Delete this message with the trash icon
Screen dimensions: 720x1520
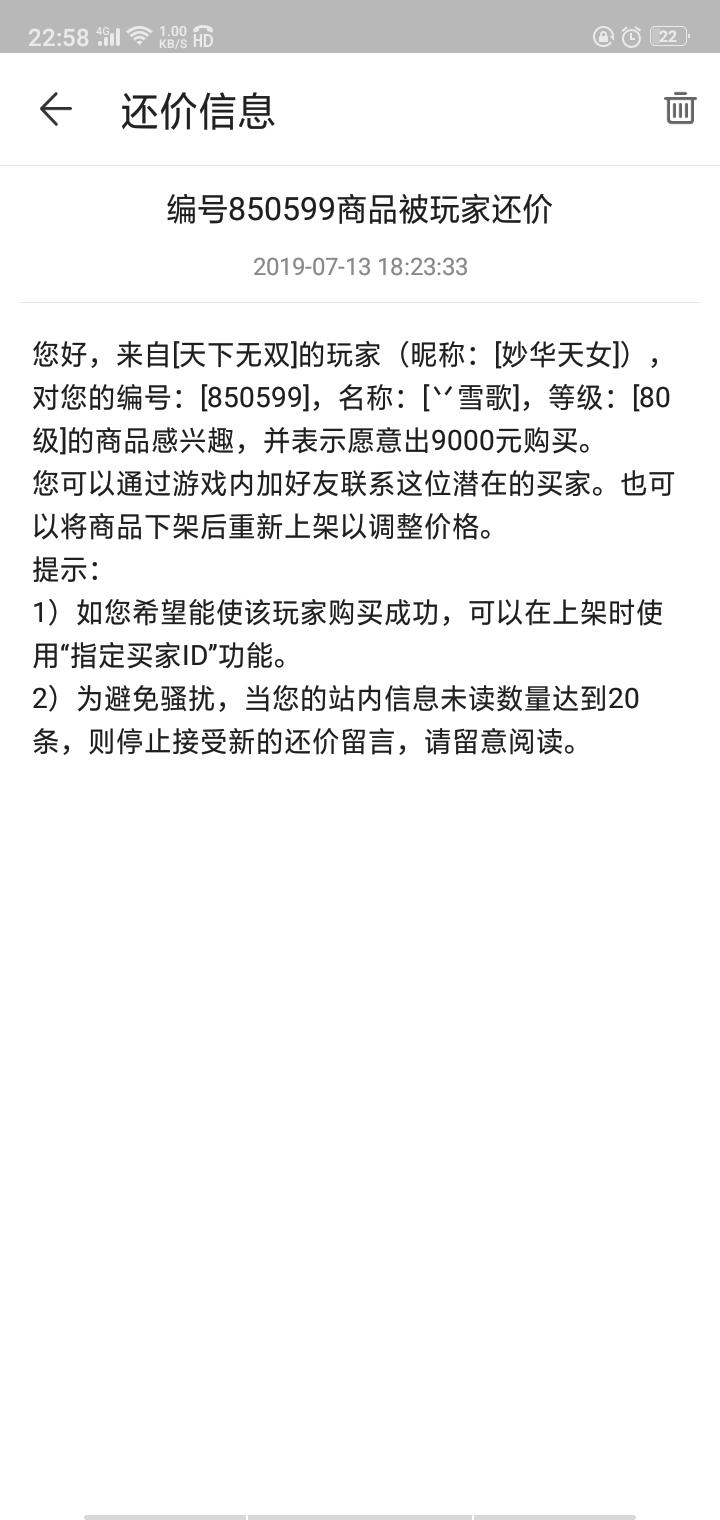[680, 108]
